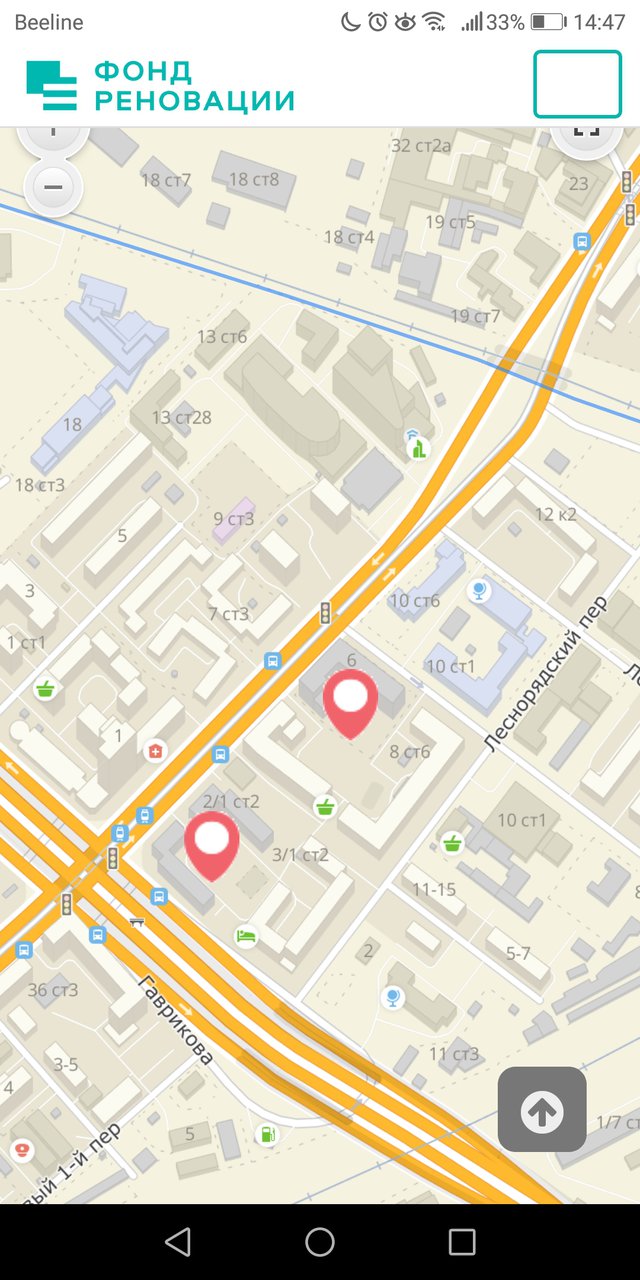
Task: Go to the home screen
Action: point(320,1241)
